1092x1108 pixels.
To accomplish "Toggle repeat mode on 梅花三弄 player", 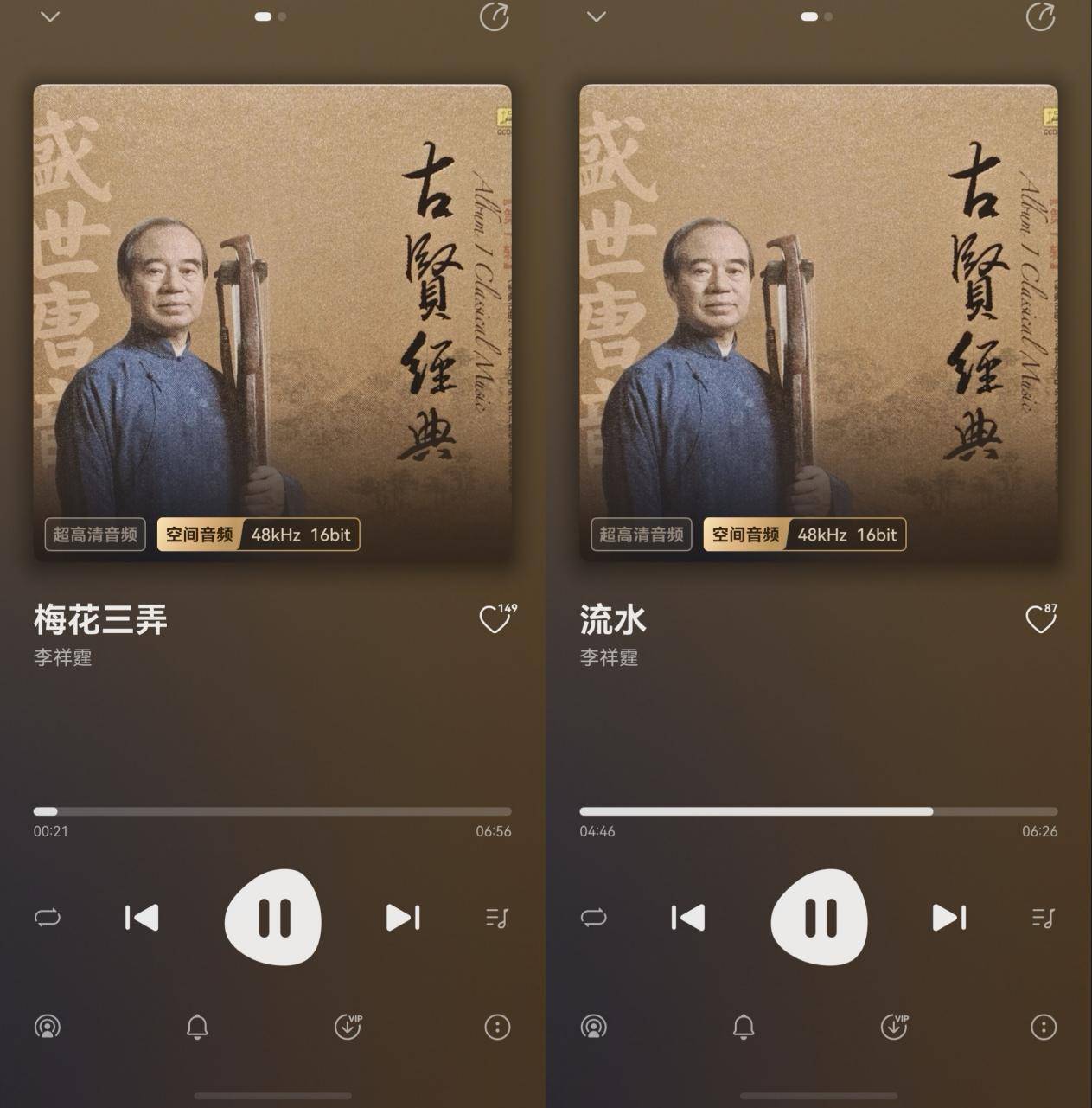I will point(48,918).
